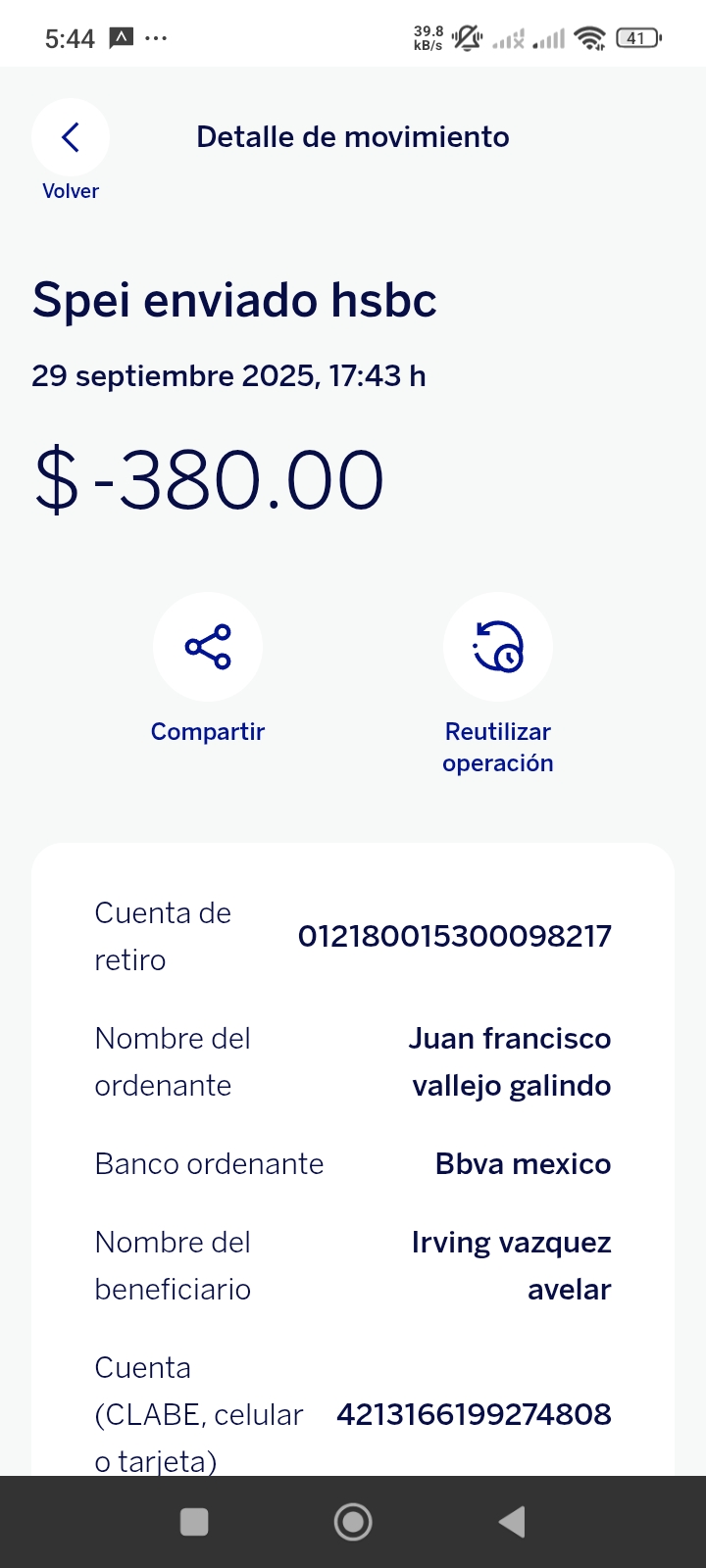Open recent apps from the navigation bar
The image size is (706, 1568).
click(194, 1522)
